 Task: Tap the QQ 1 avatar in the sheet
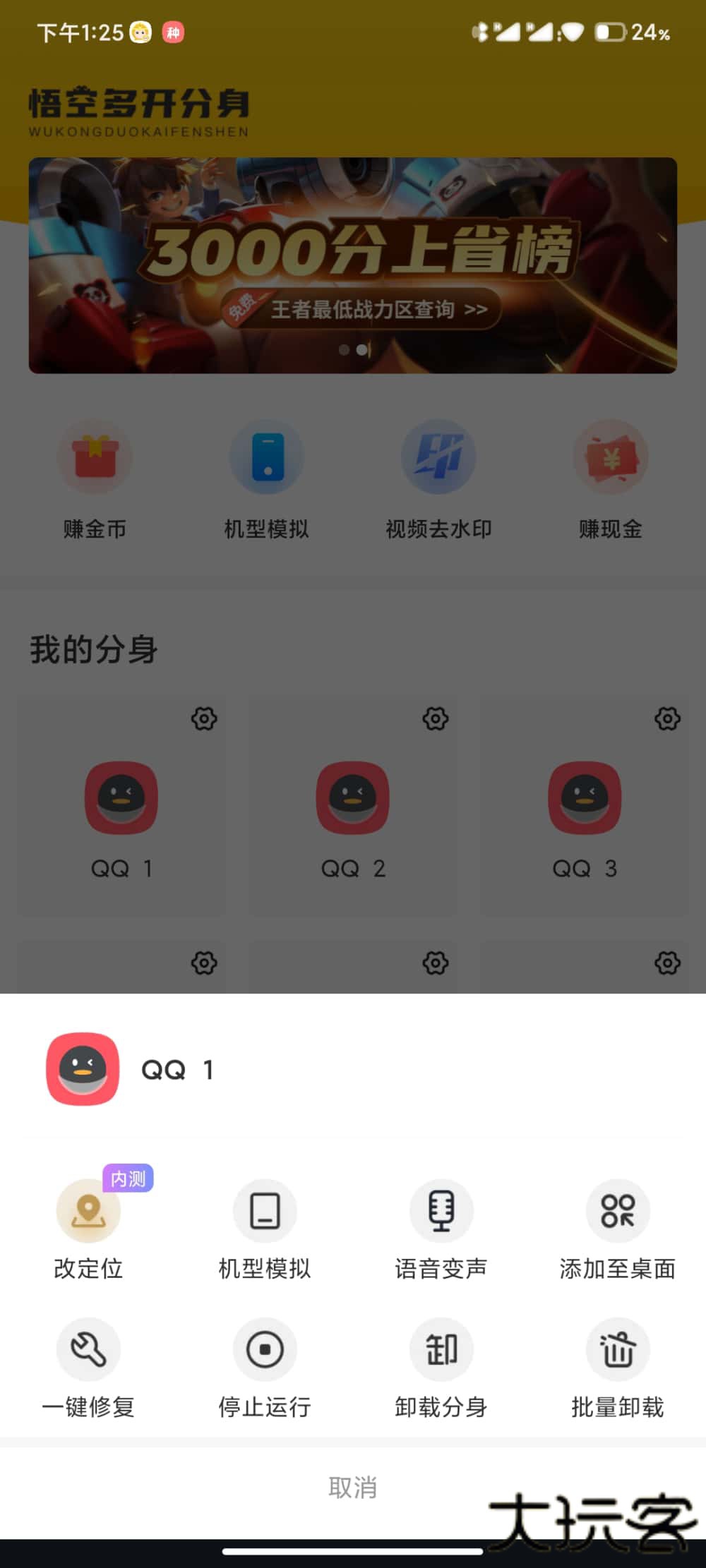tap(83, 1069)
